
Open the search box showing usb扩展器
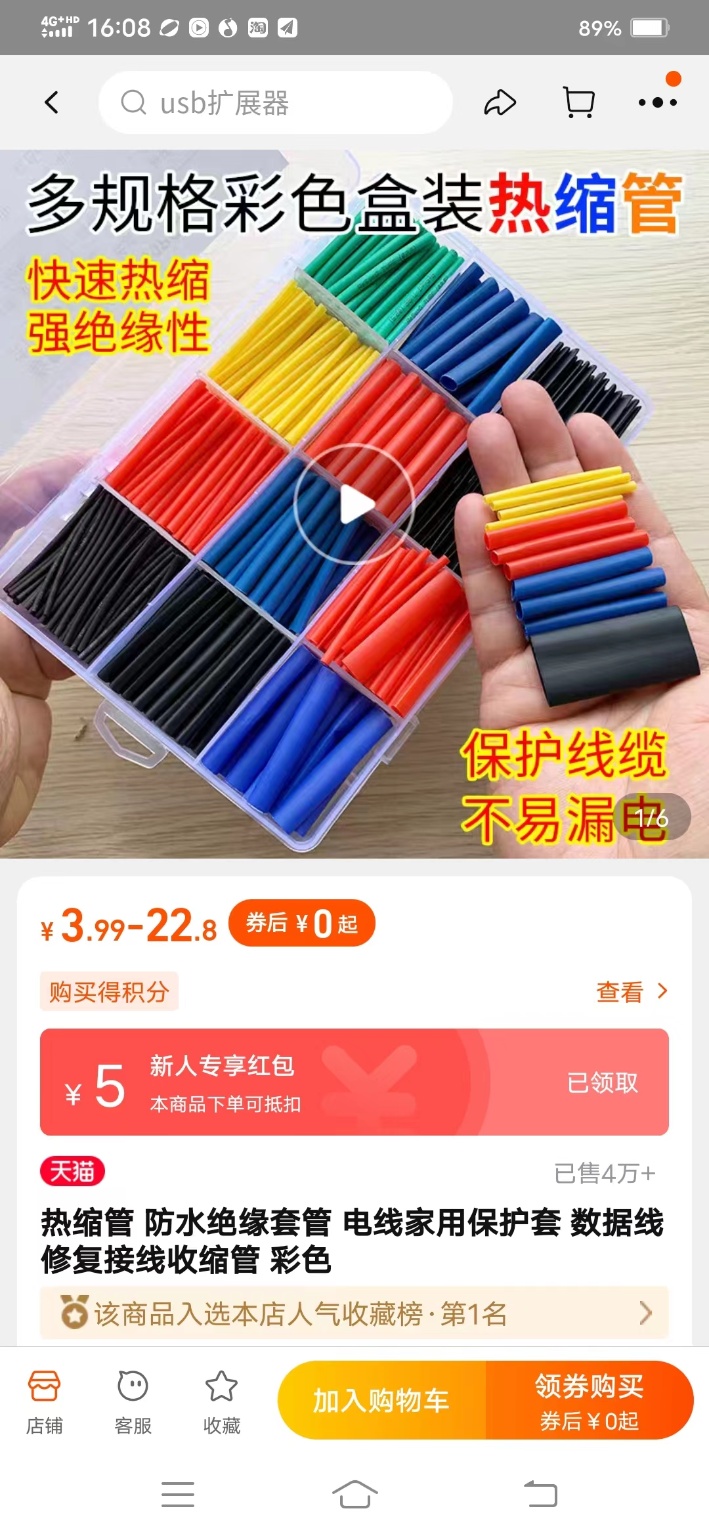click(x=275, y=102)
